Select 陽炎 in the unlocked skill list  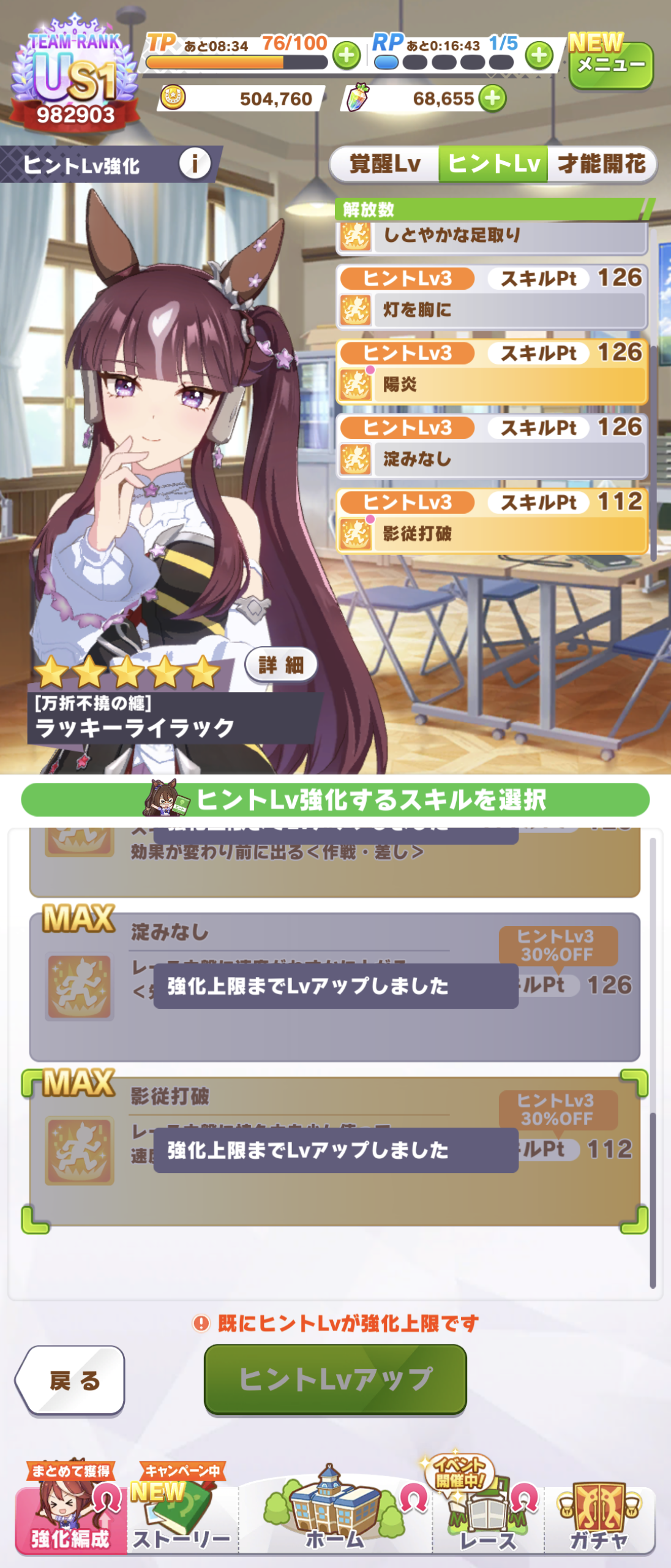492,372
